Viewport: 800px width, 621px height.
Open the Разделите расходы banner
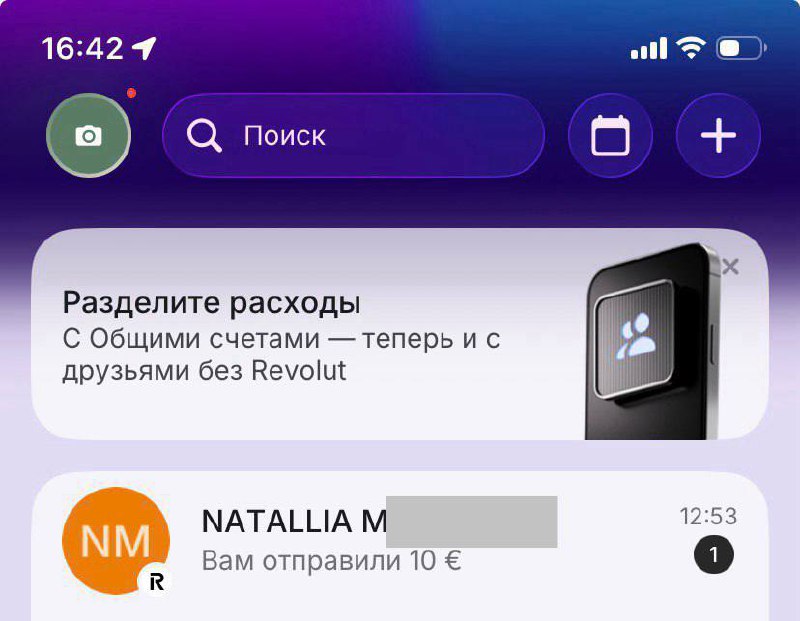(300, 335)
